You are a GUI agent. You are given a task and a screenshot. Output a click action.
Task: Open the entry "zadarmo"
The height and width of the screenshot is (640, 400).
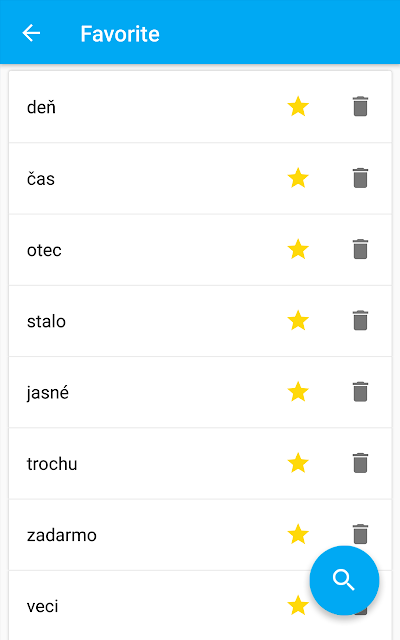62,535
